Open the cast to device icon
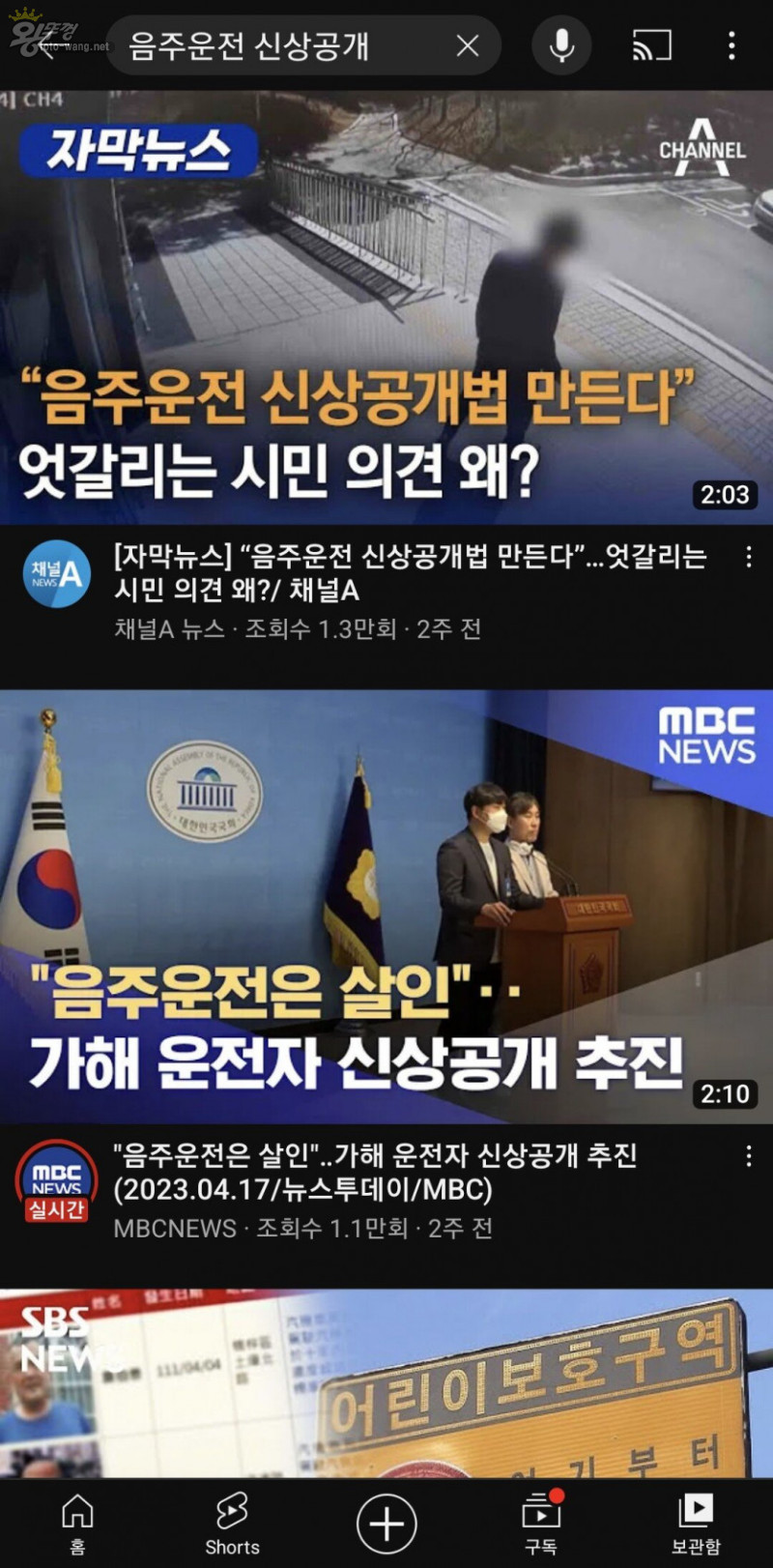Viewport: 773px width, 1568px height. click(652, 45)
